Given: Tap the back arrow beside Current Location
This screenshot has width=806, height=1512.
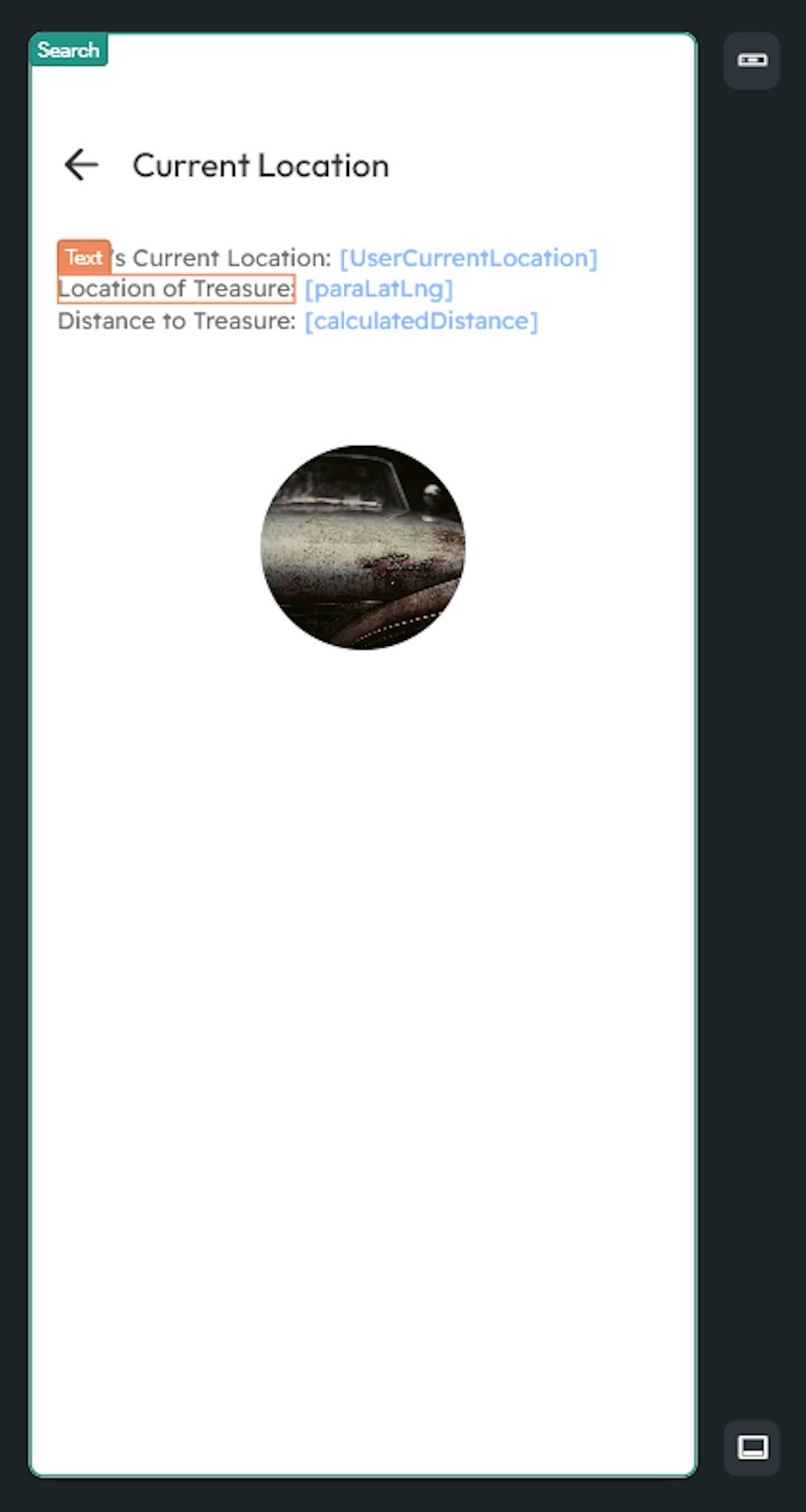Looking at the screenshot, I should coord(81,165).
